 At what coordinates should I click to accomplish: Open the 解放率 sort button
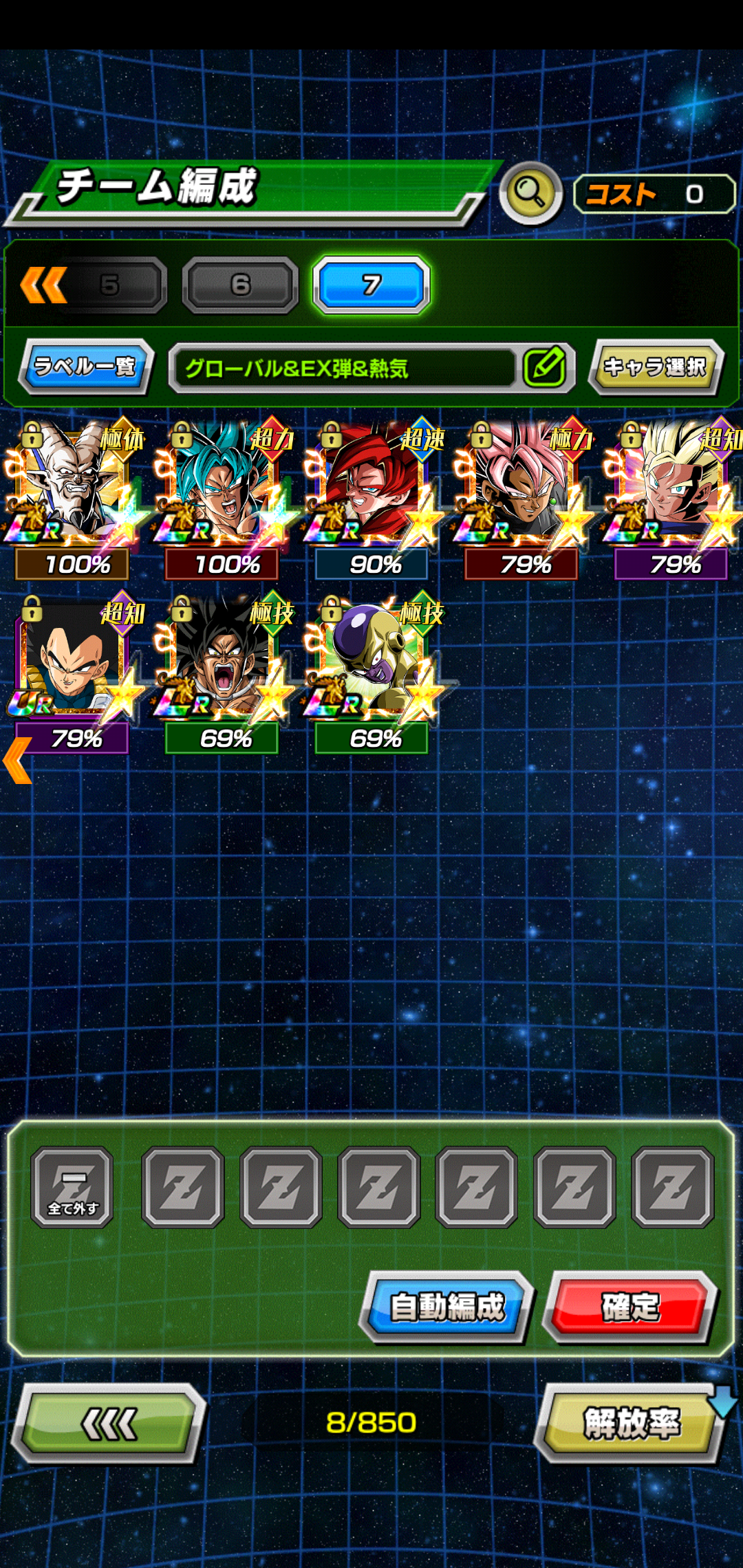(632, 1423)
